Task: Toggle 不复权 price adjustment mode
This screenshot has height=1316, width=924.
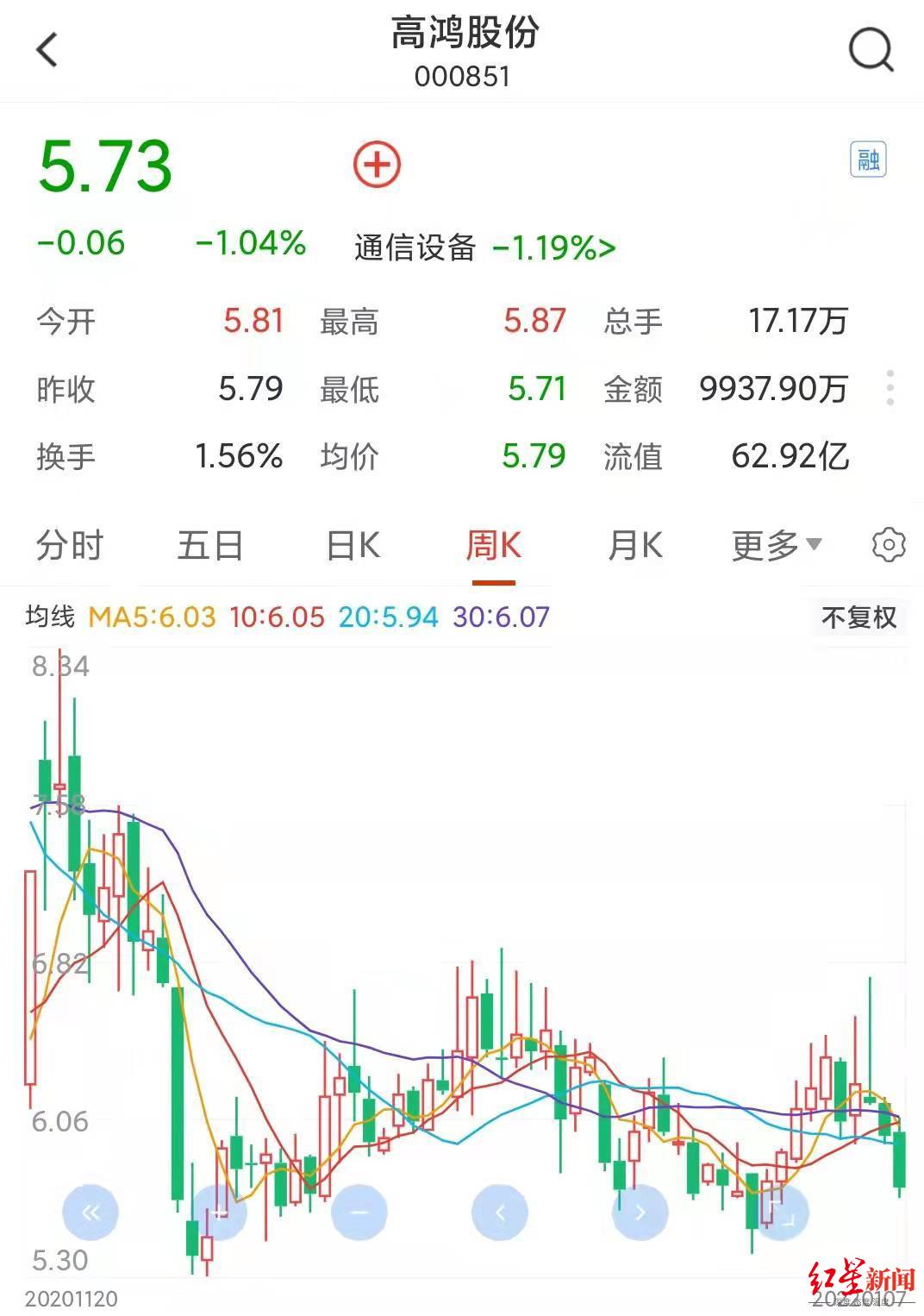Action: click(858, 617)
